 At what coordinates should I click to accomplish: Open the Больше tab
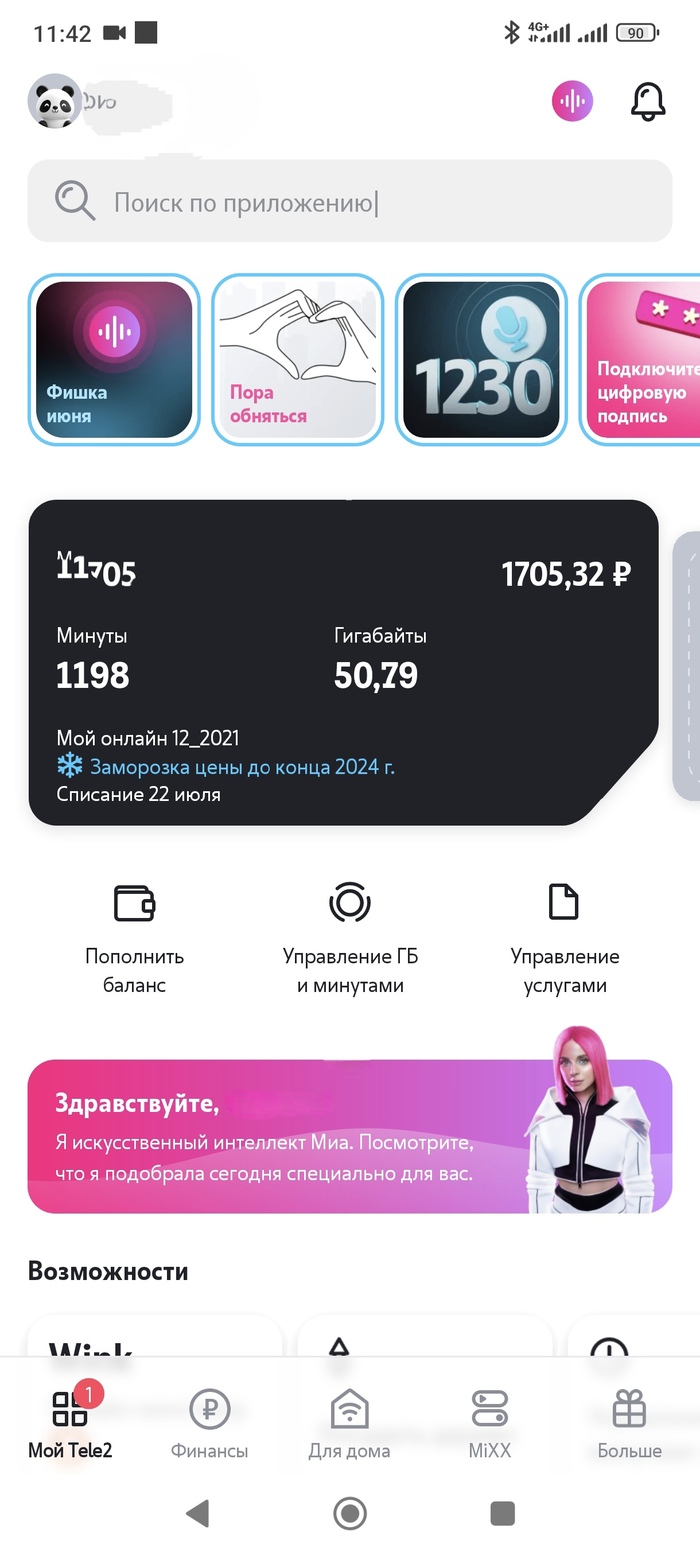(630, 1422)
